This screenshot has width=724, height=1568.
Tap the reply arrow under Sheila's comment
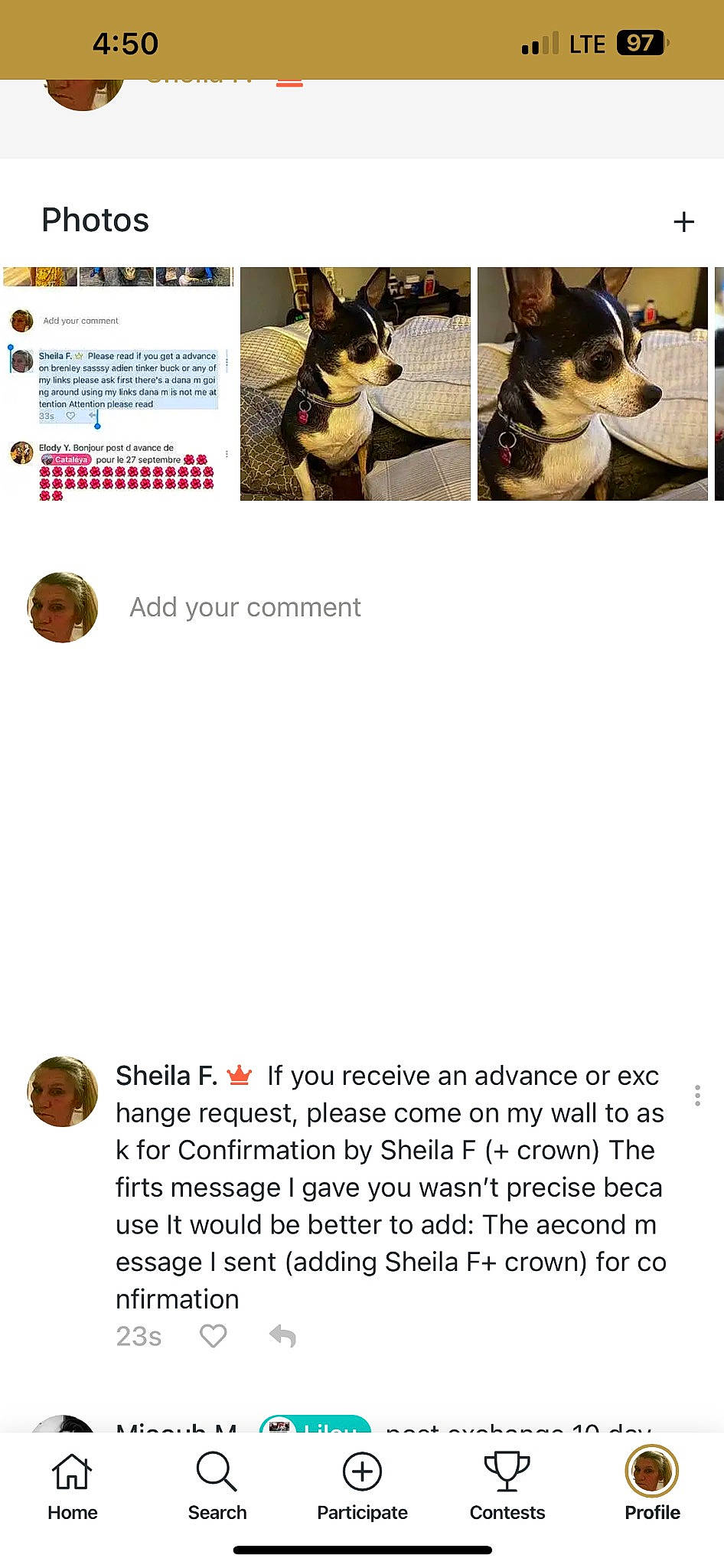[282, 1335]
